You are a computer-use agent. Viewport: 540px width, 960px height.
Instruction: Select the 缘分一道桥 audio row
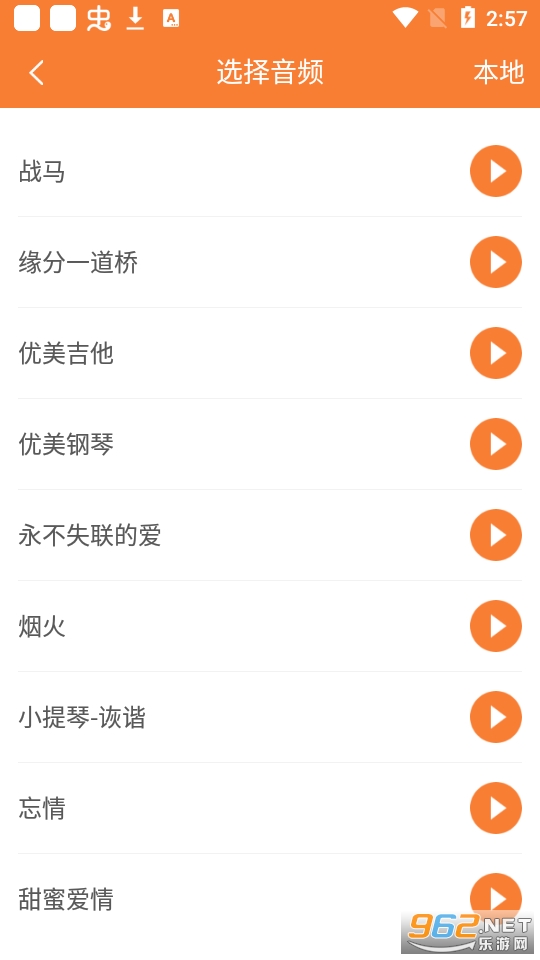click(x=270, y=262)
